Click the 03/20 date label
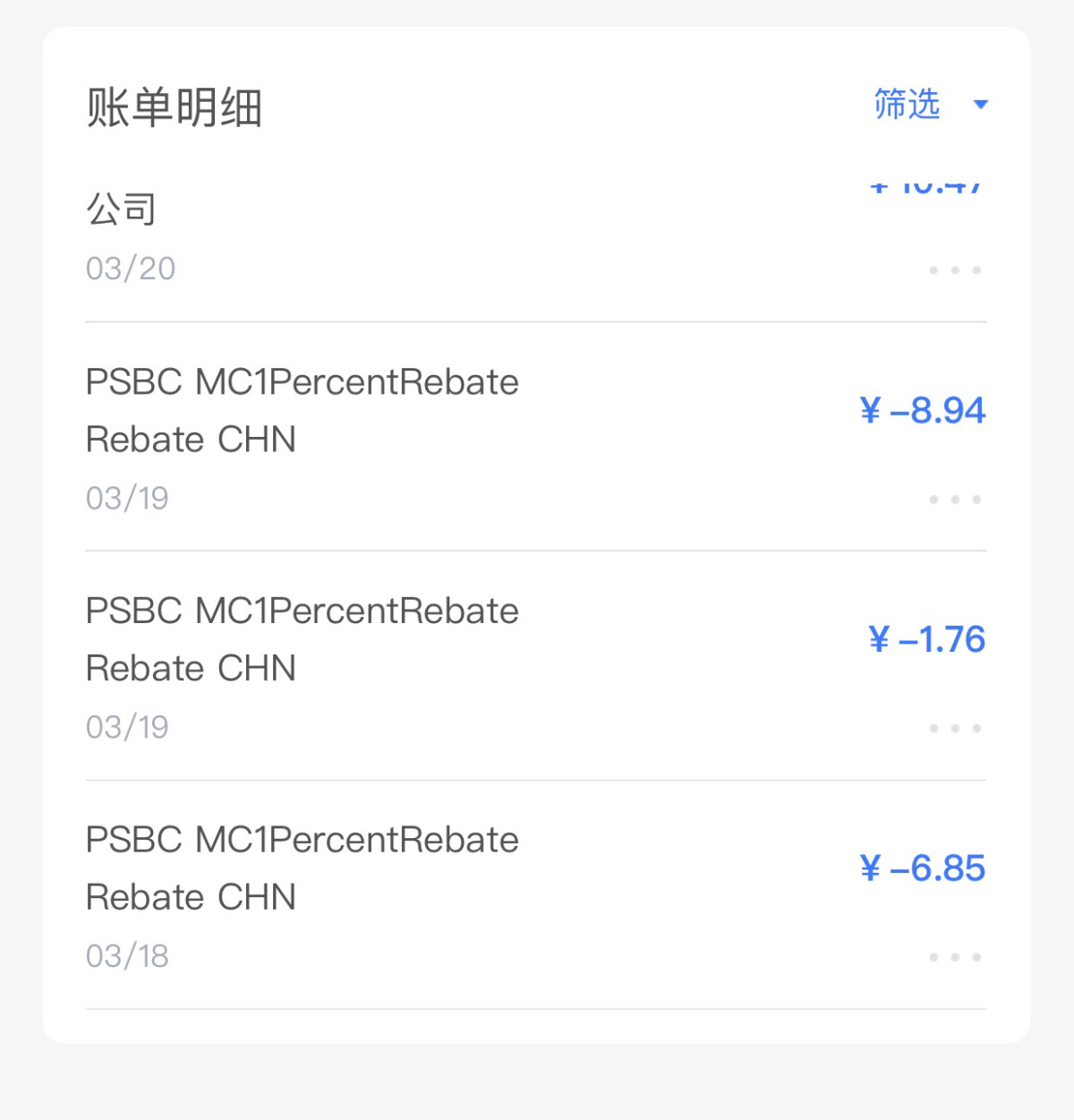The height and width of the screenshot is (1120, 1074). pyautogui.click(x=130, y=268)
